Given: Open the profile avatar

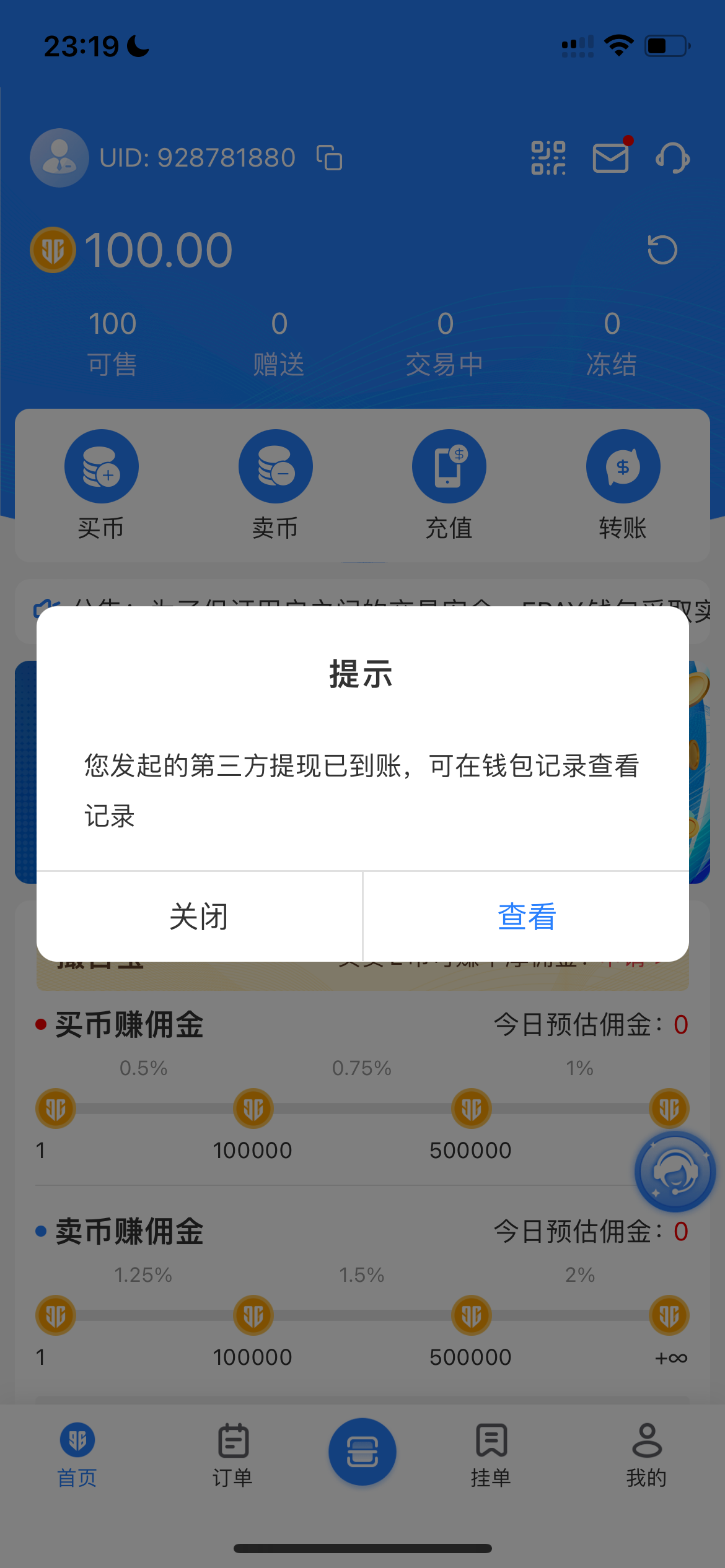Looking at the screenshot, I should click(59, 158).
